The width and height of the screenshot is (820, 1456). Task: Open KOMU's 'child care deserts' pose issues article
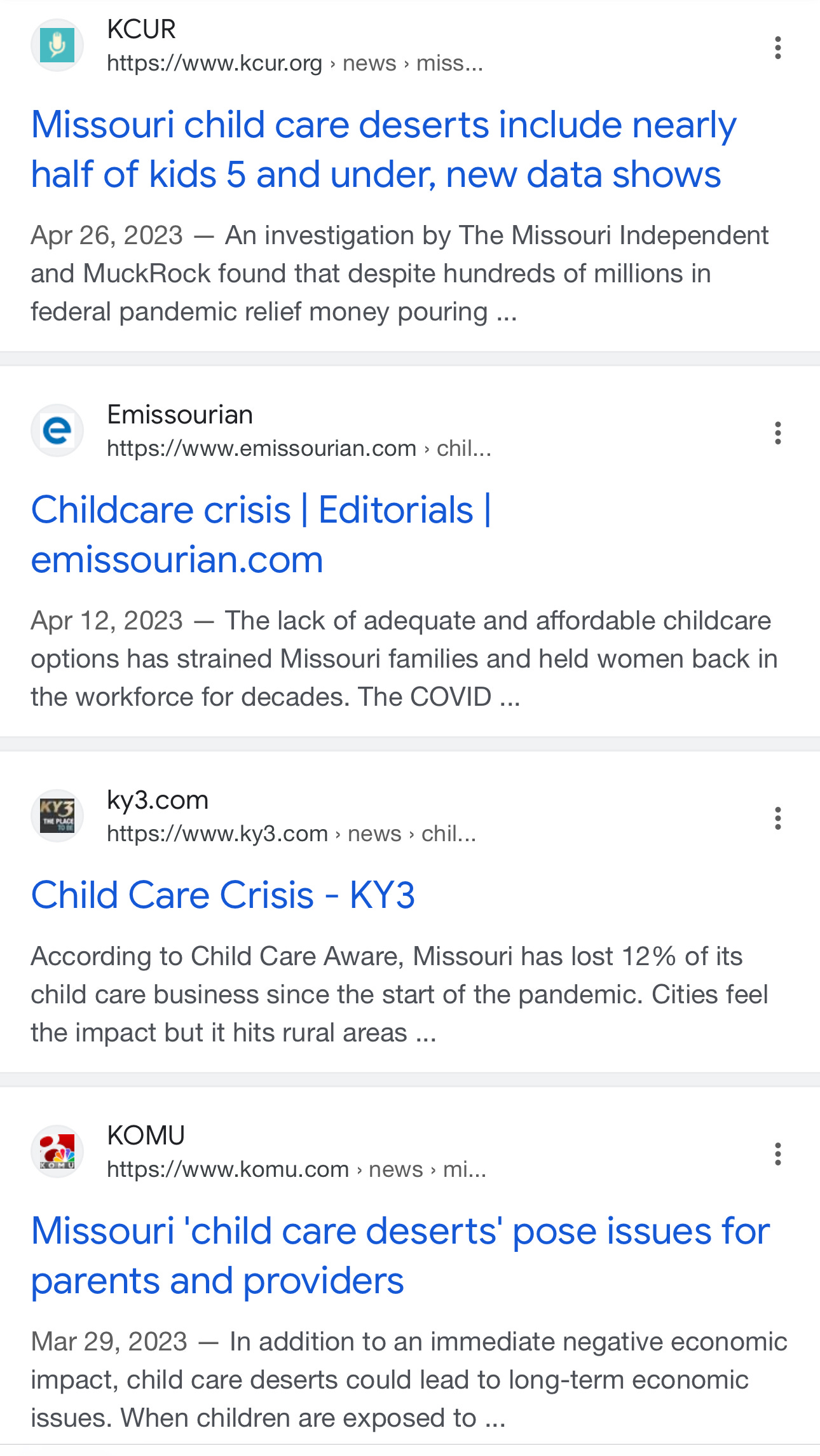400,1256
